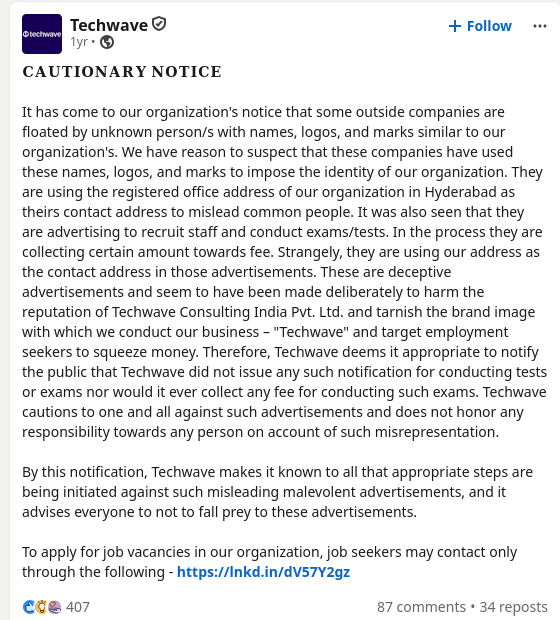Follow the Techwave page
Image resolution: width=560 pixels, height=620 pixels.
pos(480,26)
